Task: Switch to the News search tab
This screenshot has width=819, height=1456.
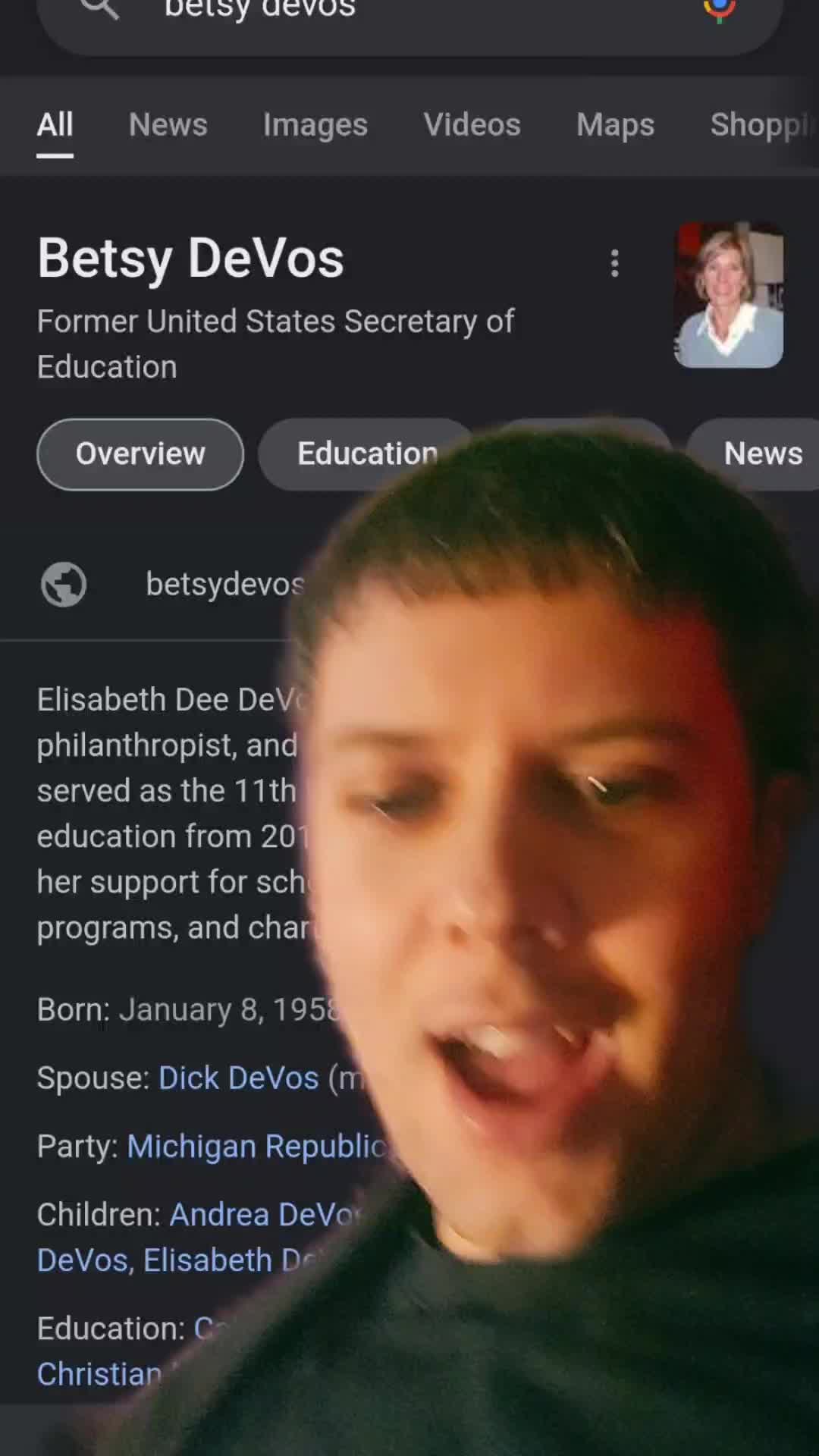Action: tap(168, 124)
